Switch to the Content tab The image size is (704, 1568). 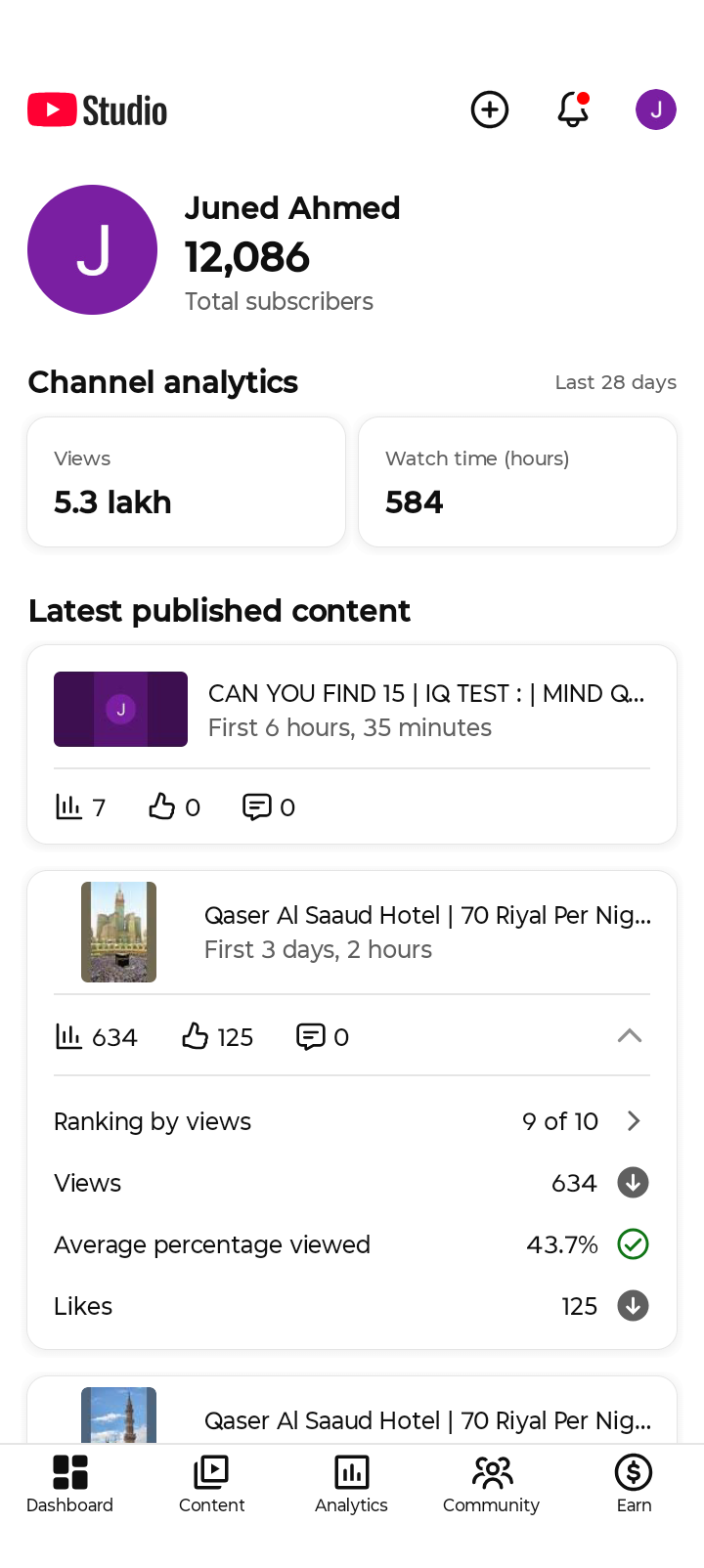pos(211,1484)
